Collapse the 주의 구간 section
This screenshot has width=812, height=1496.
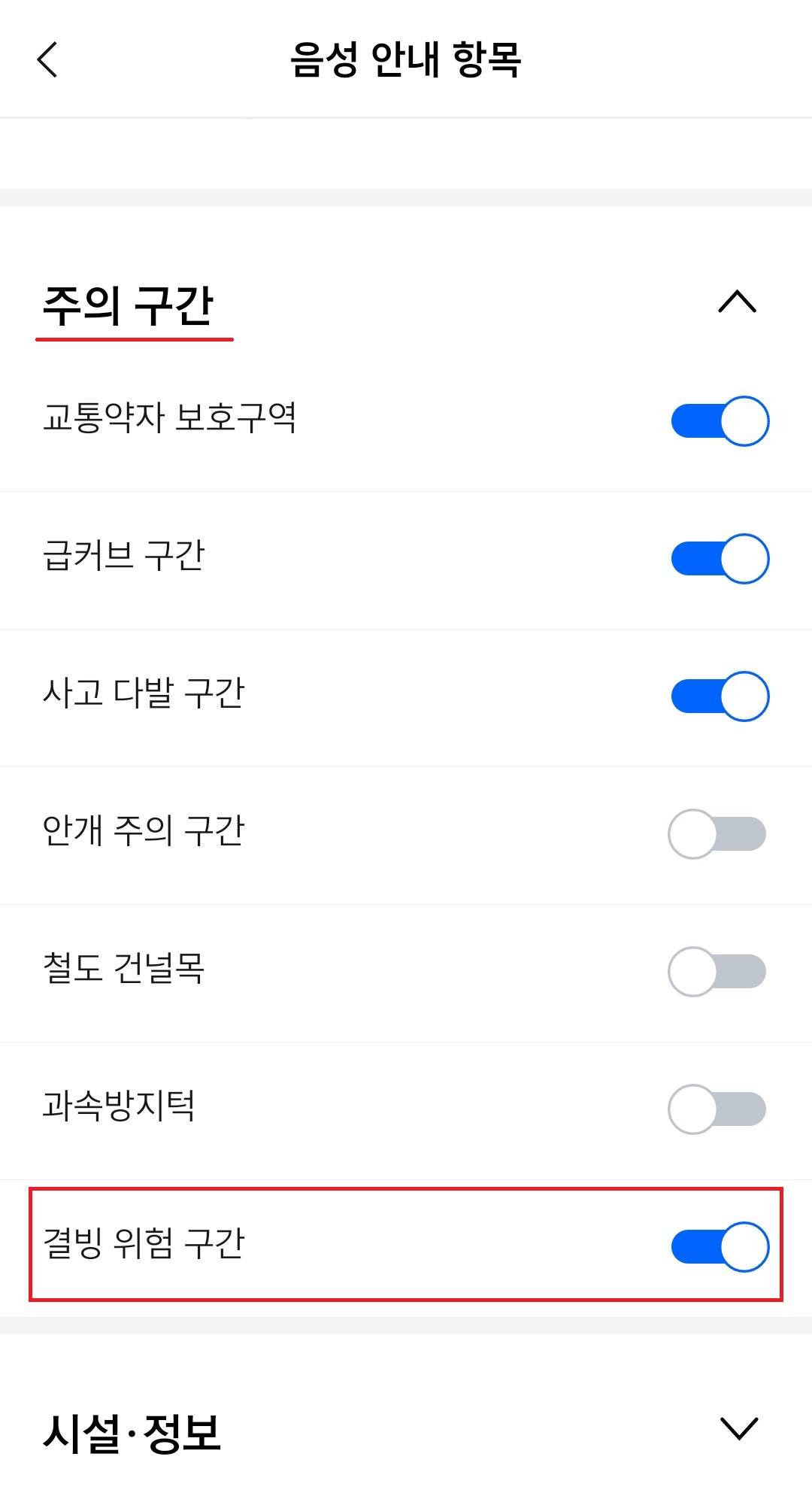737,302
